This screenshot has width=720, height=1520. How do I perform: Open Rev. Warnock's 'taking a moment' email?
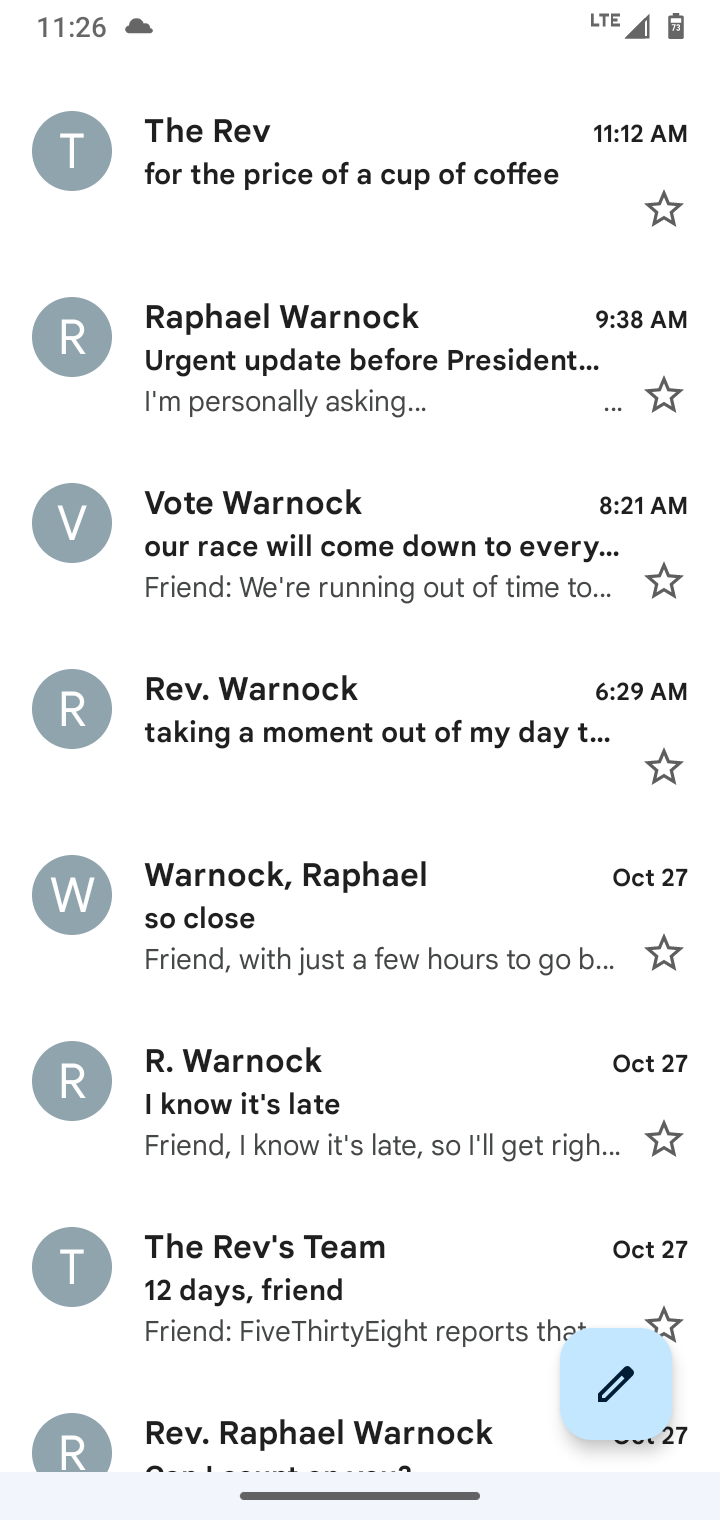(x=360, y=729)
